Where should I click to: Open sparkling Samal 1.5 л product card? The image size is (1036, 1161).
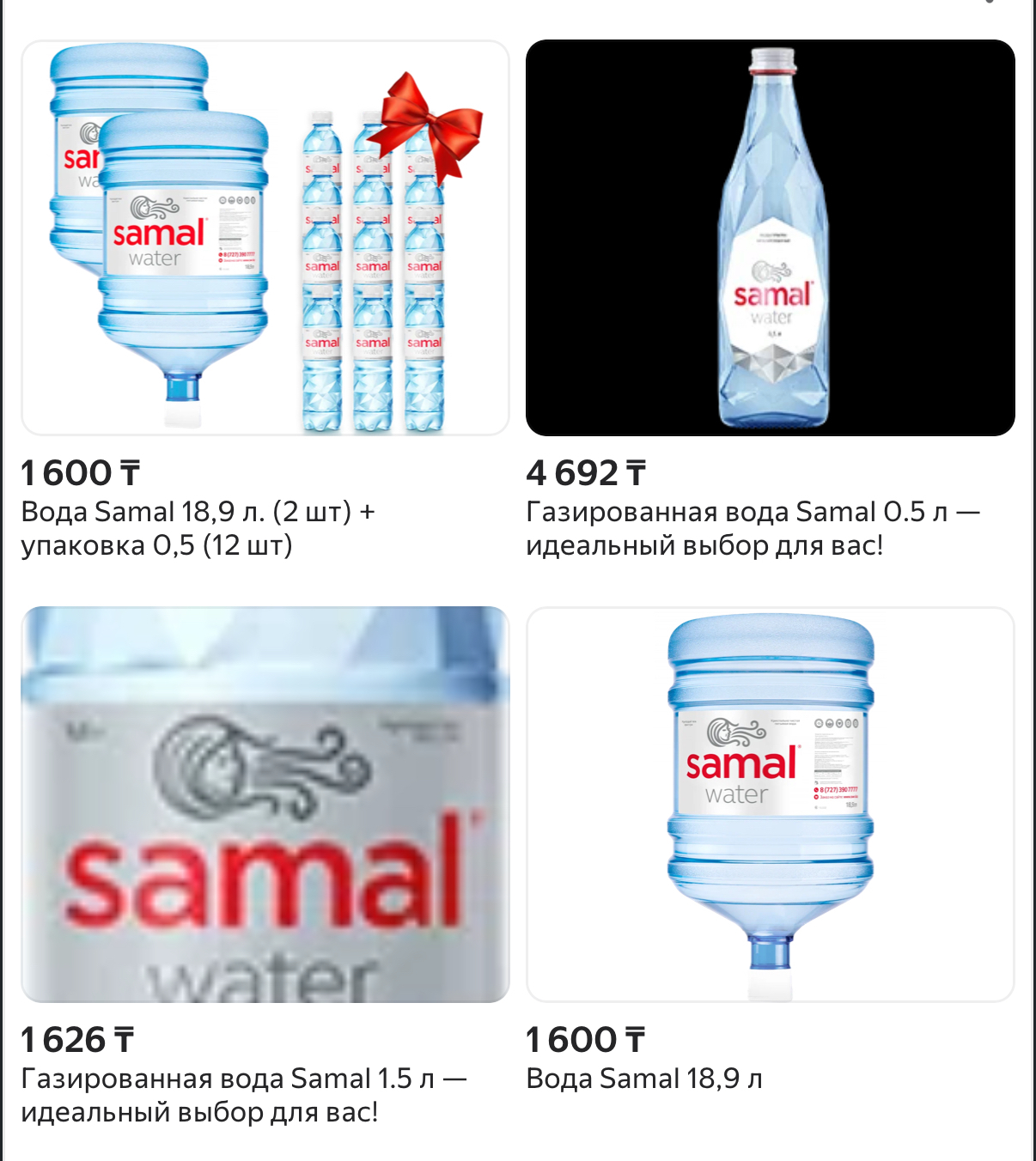coord(265,804)
